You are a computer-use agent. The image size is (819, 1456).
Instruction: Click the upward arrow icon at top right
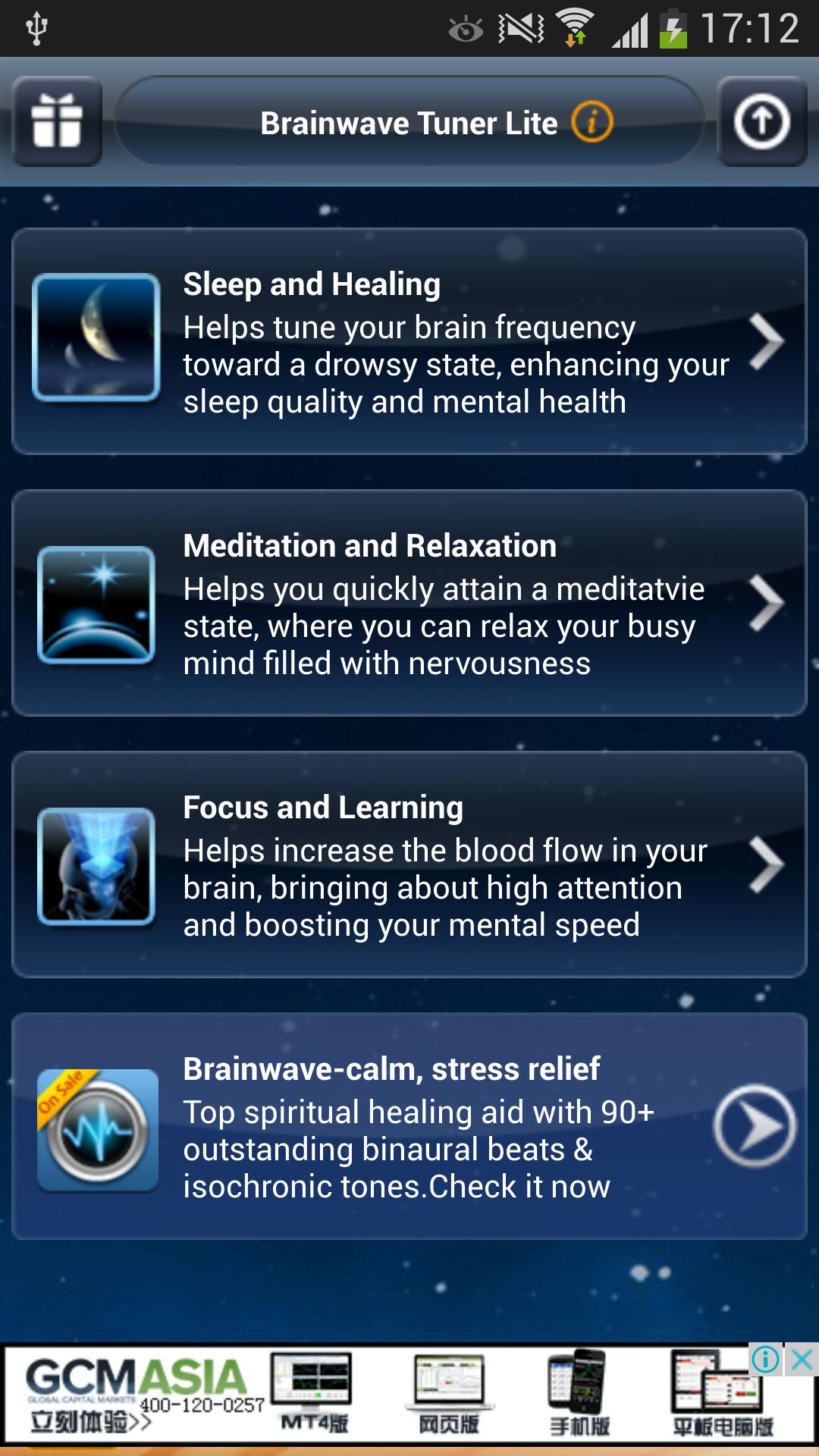762,121
